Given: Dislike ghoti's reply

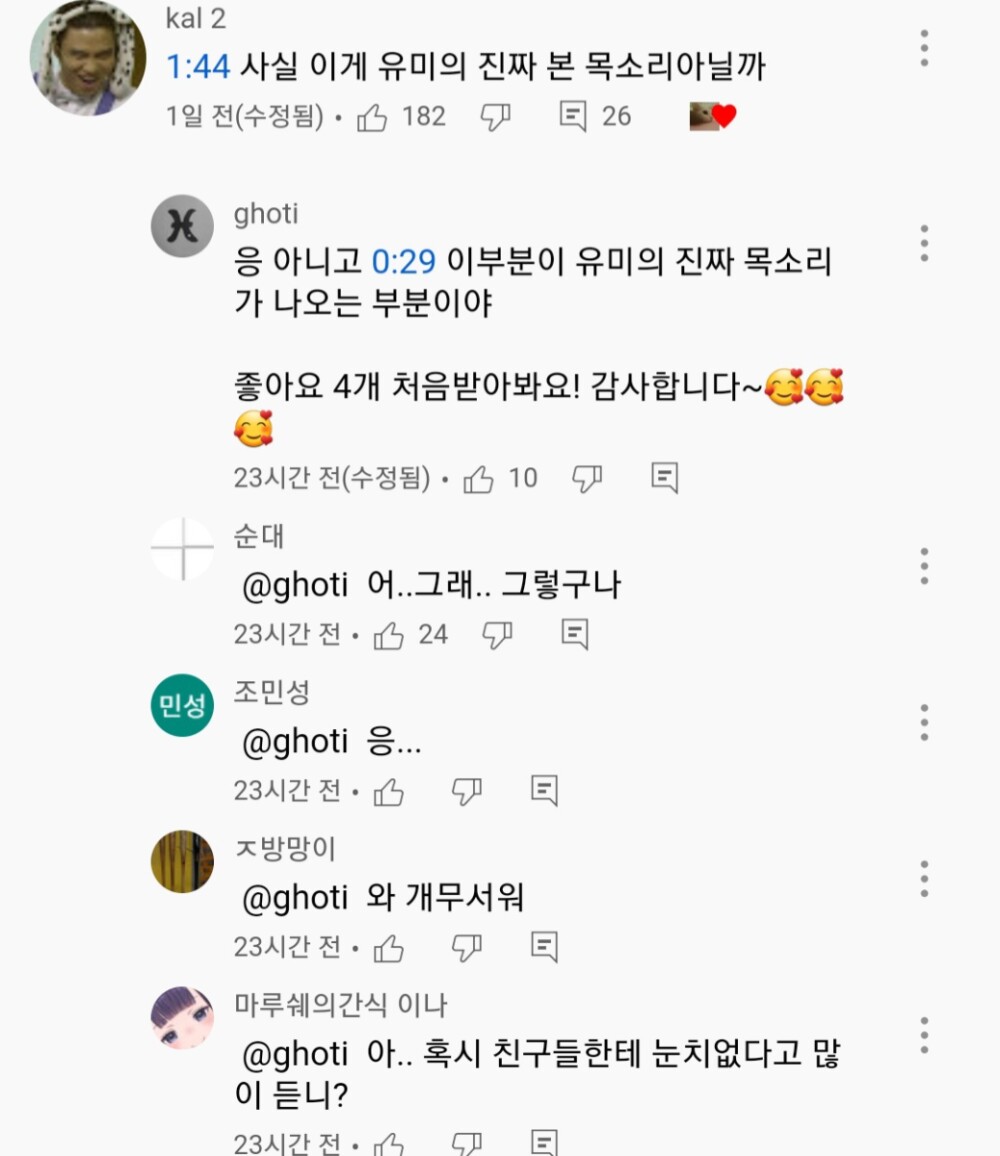Looking at the screenshot, I should [x=587, y=479].
